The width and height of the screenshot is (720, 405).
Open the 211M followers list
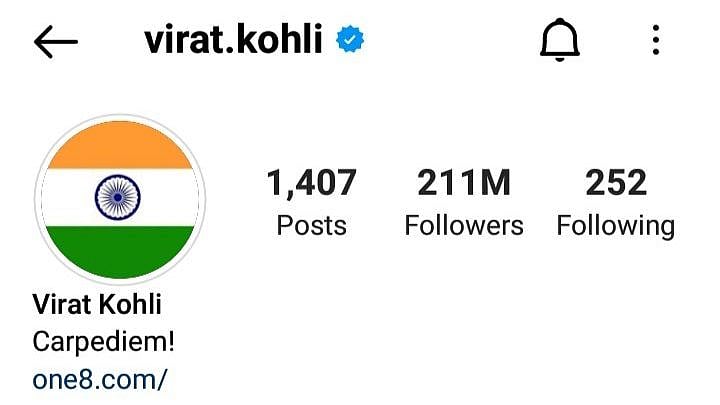(x=463, y=202)
